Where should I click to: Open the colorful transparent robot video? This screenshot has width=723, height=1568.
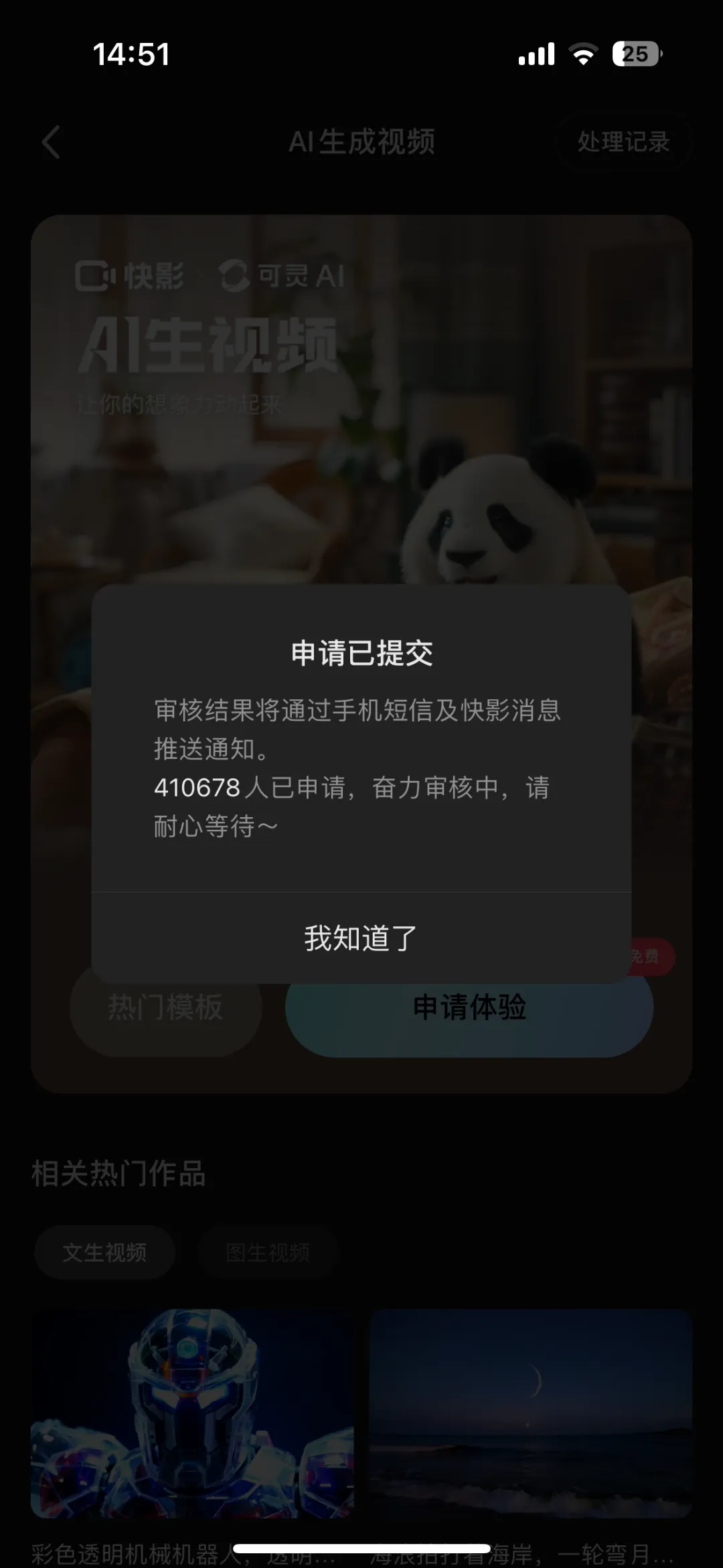[192, 1413]
